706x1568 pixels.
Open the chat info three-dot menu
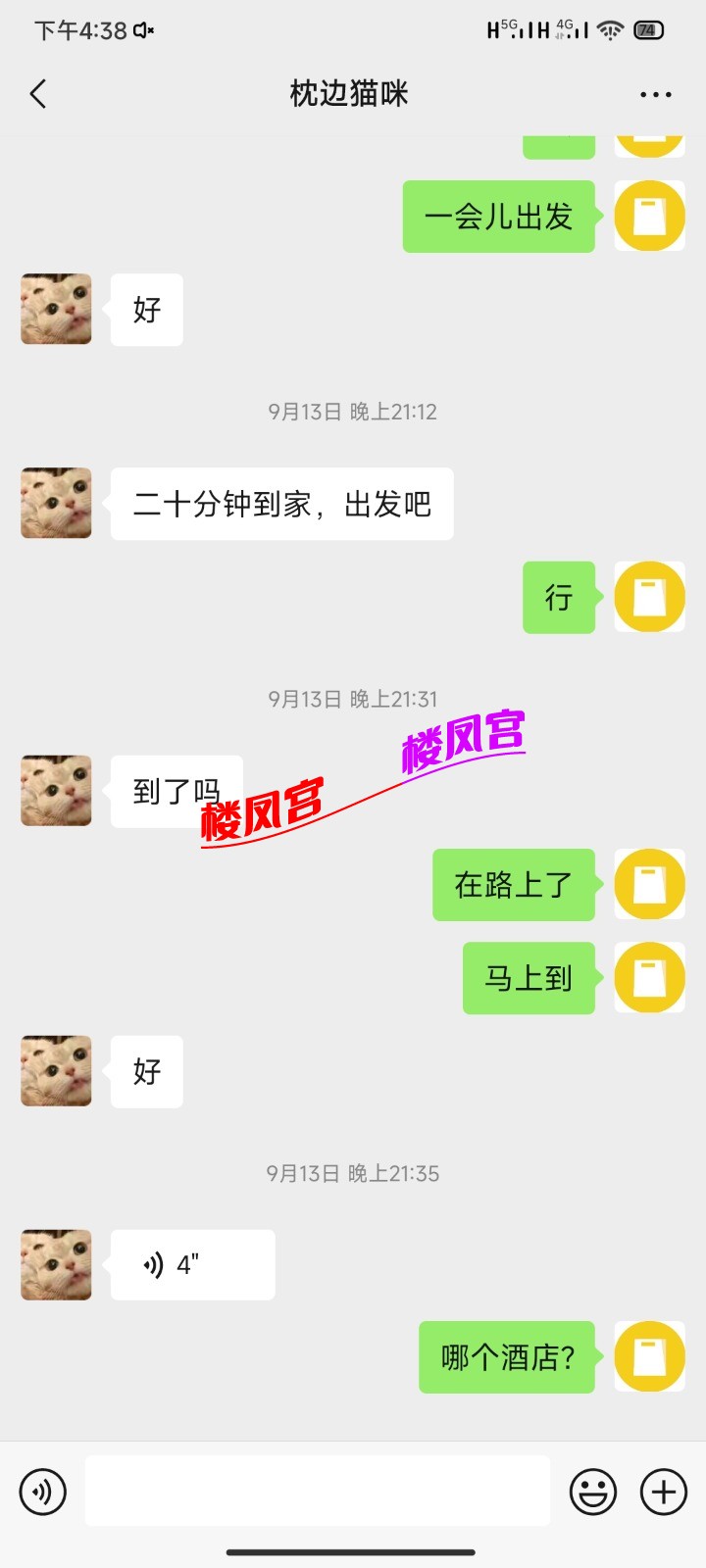pyautogui.click(x=655, y=94)
